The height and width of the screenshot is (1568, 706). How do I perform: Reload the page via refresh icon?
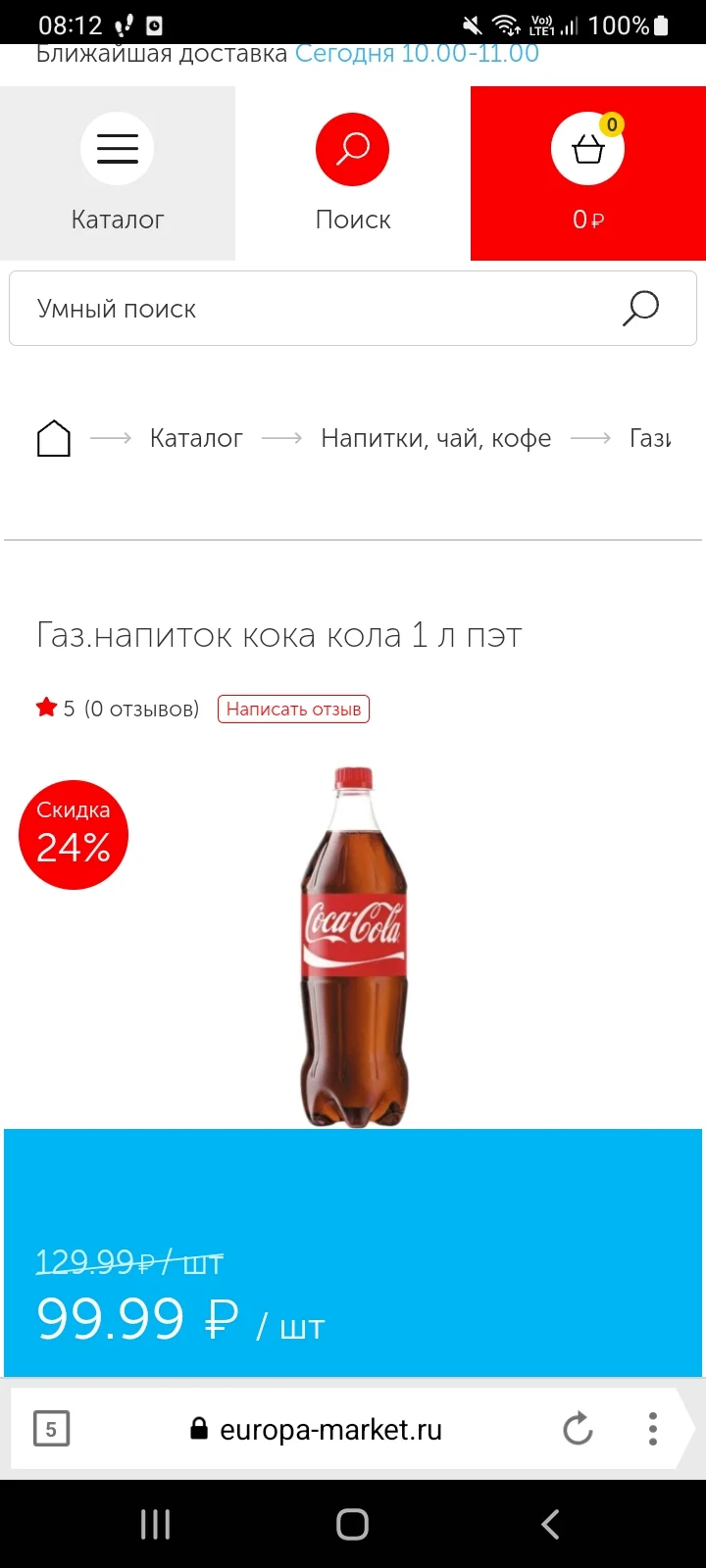click(579, 1429)
